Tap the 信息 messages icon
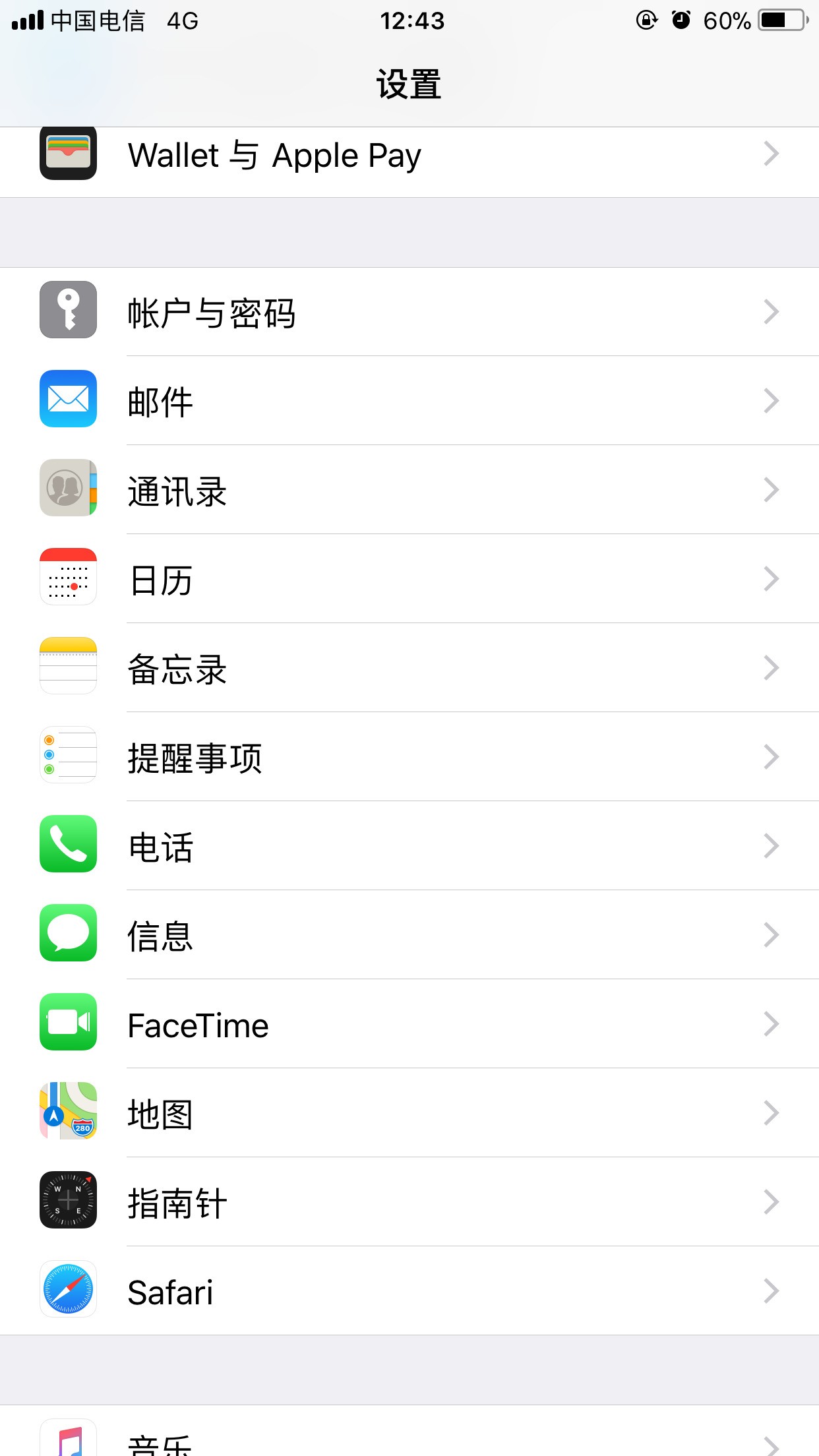 click(68, 934)
